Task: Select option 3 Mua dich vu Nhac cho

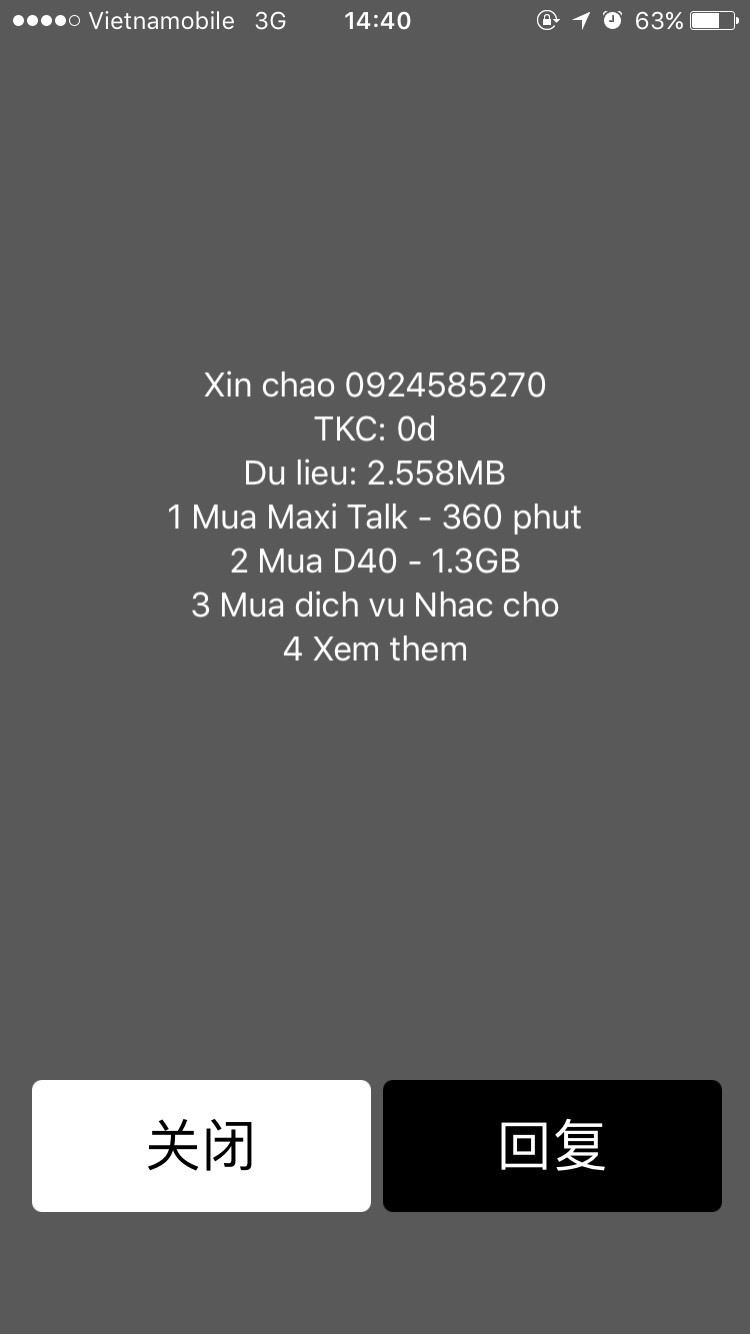Action: pos(375,605)
